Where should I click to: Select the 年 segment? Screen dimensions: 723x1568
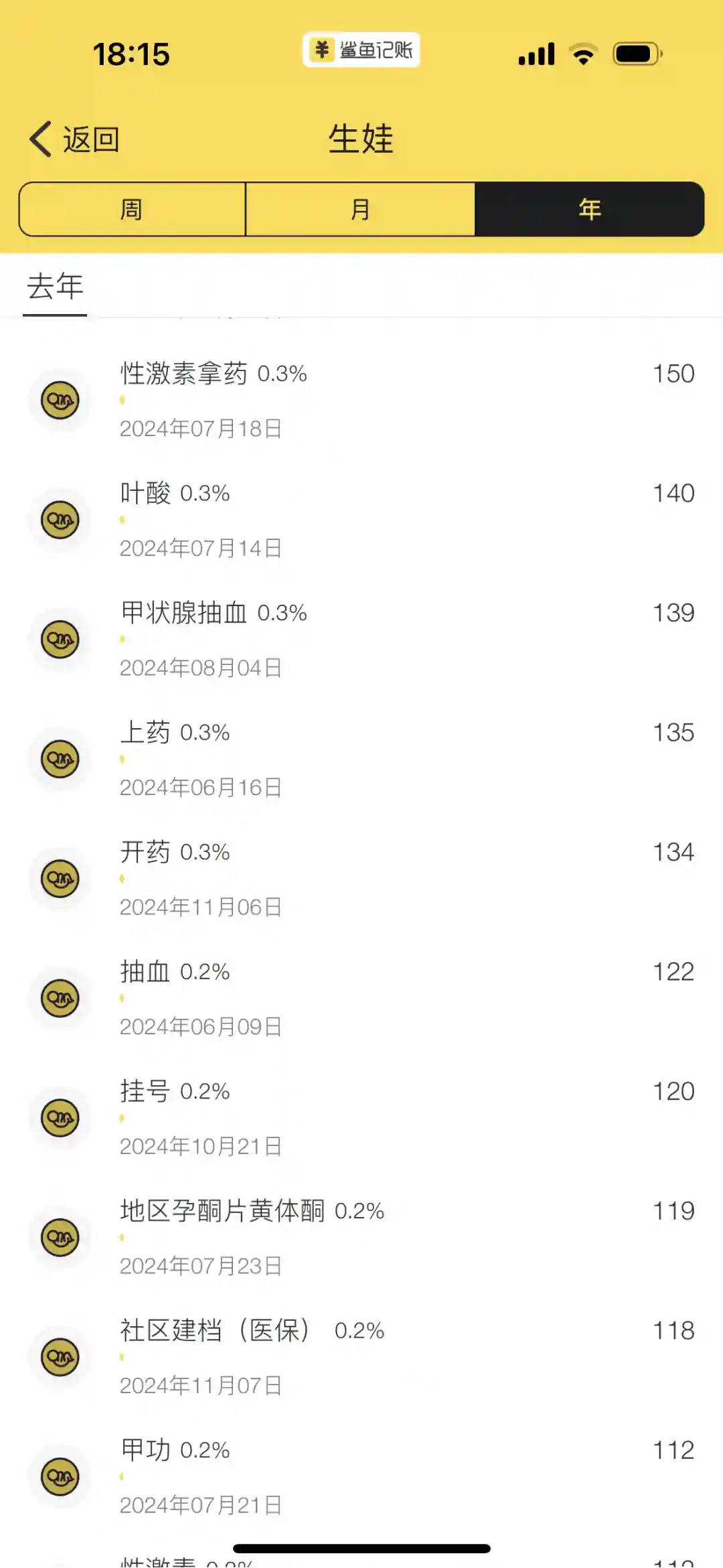(x=589, y=210)
